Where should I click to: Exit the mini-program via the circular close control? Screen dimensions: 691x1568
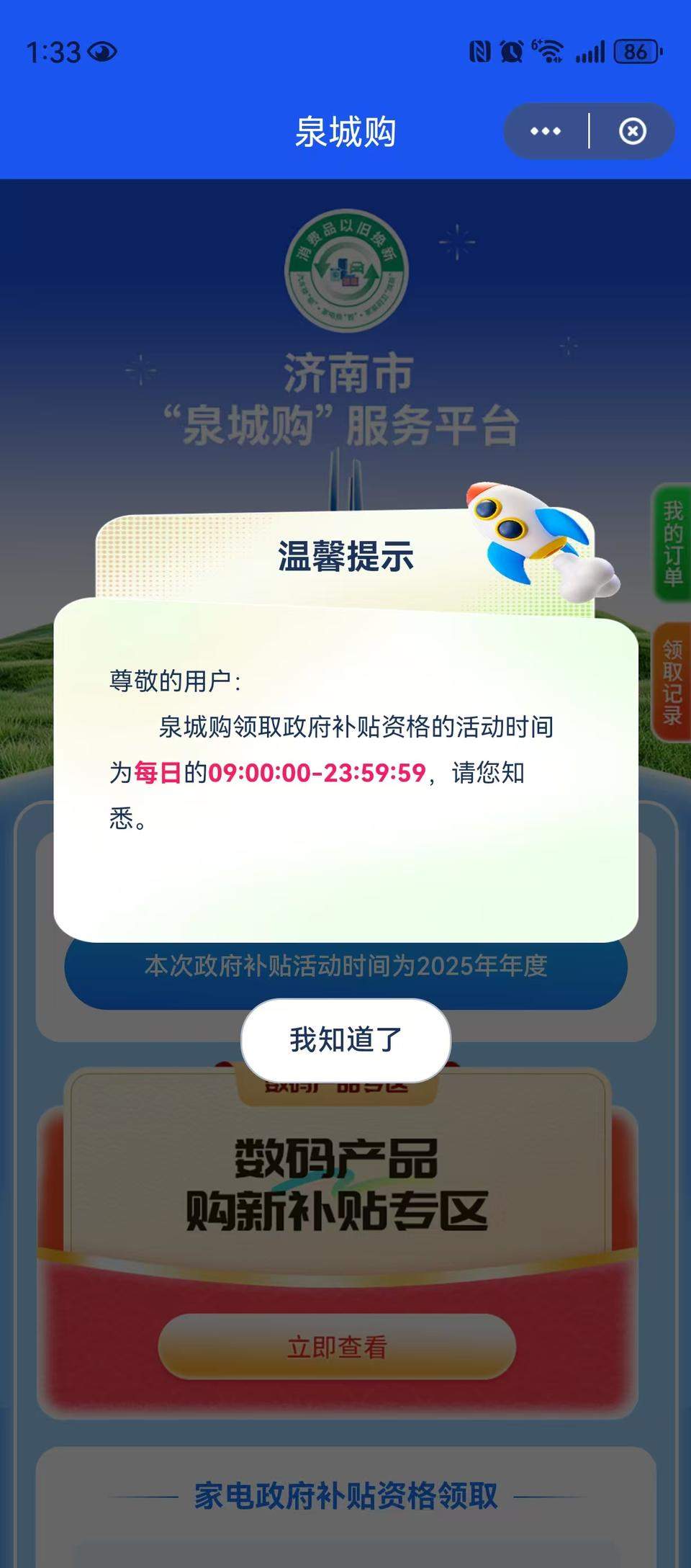pyautogui.click(x=631, y=130)
